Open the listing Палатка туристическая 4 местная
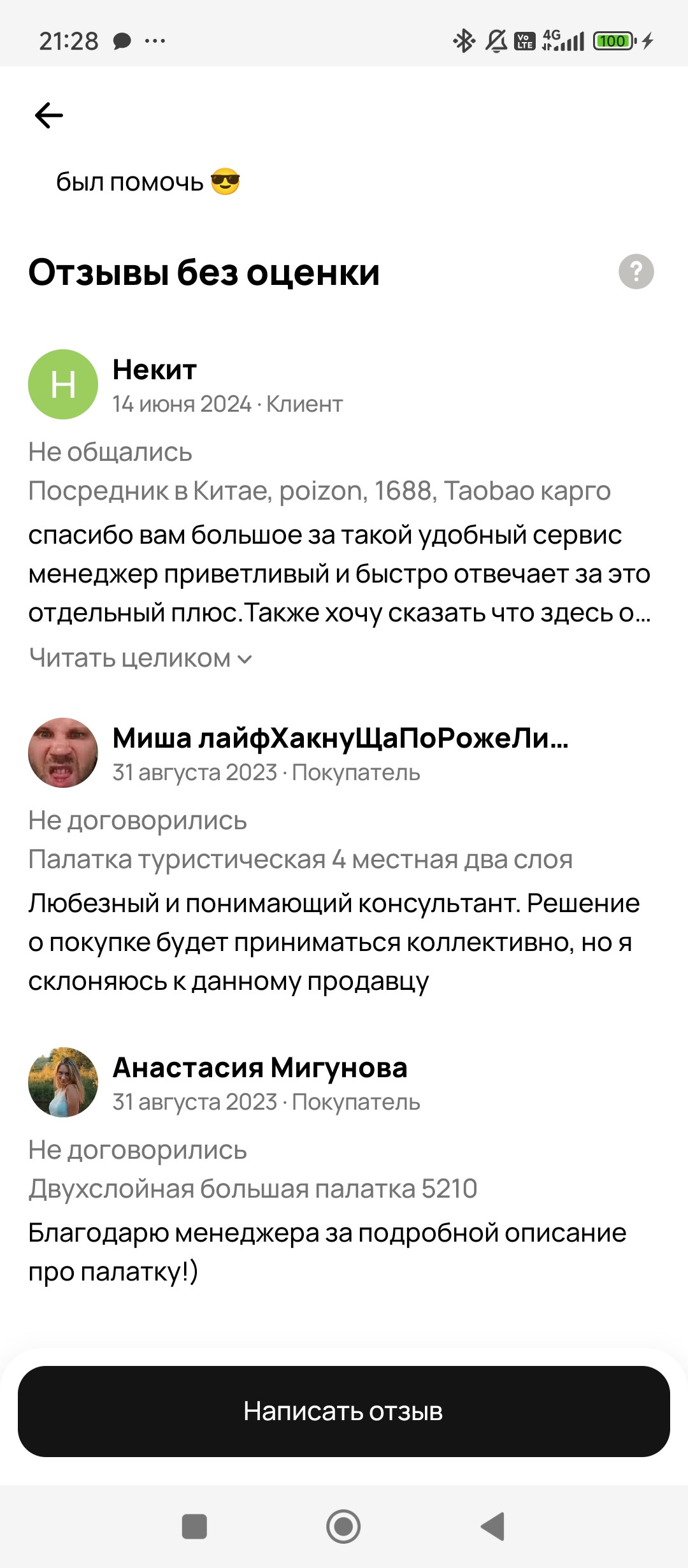 point(300,860)
